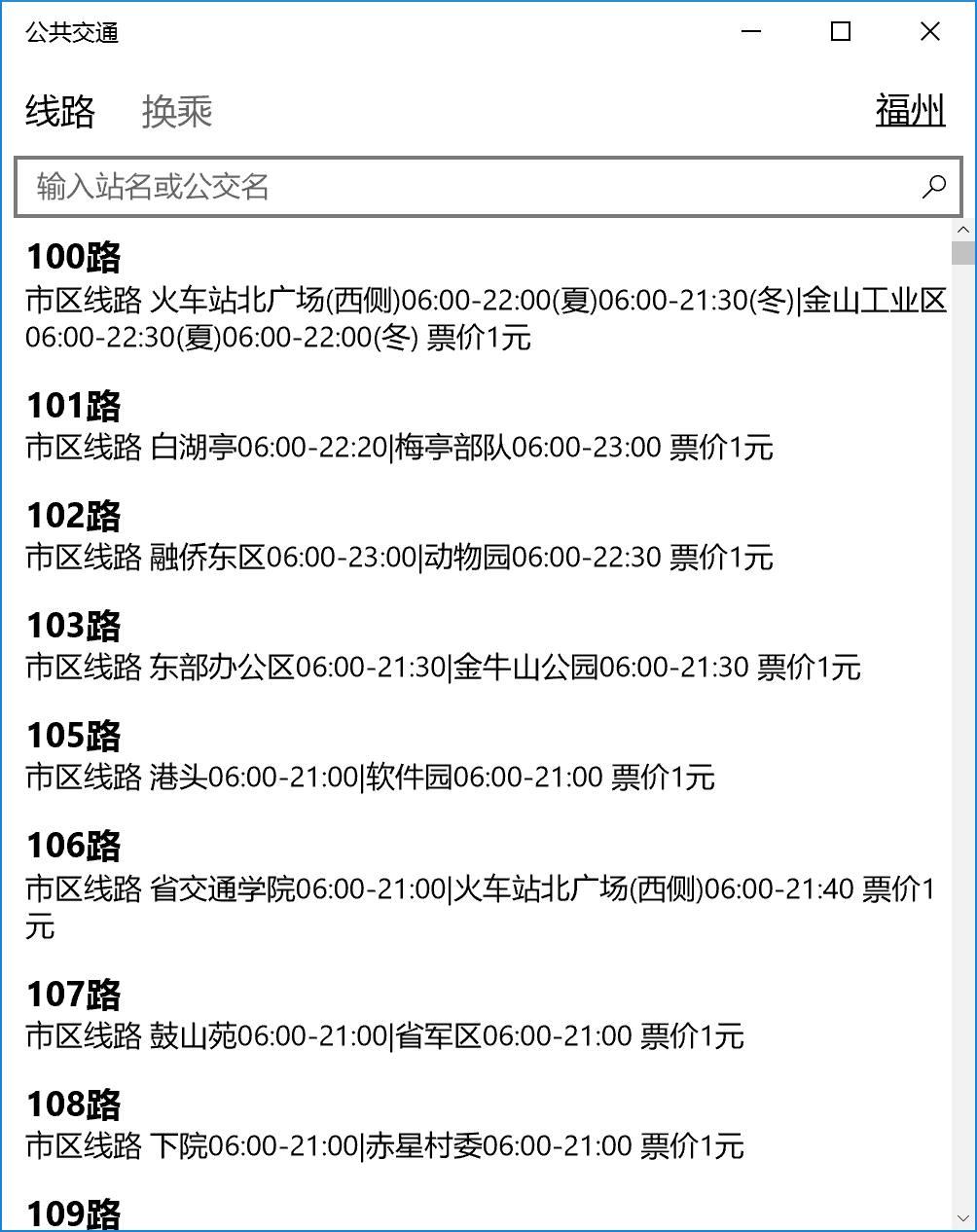Open the 105路 route
This screenshot has width=977, height=1232.
[x=74, y=736]
